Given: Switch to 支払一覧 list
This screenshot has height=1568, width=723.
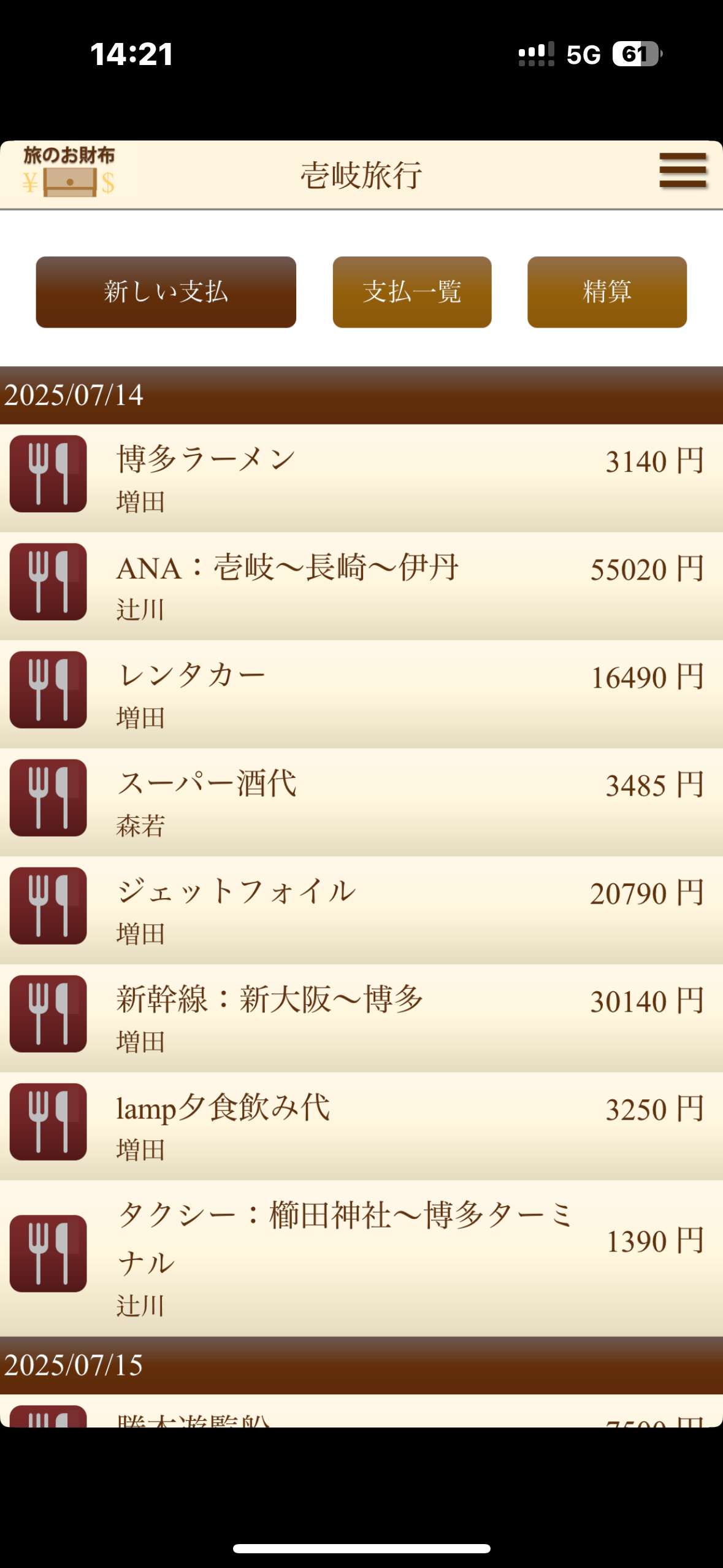Looking at the screenshot, I should 411,292.
